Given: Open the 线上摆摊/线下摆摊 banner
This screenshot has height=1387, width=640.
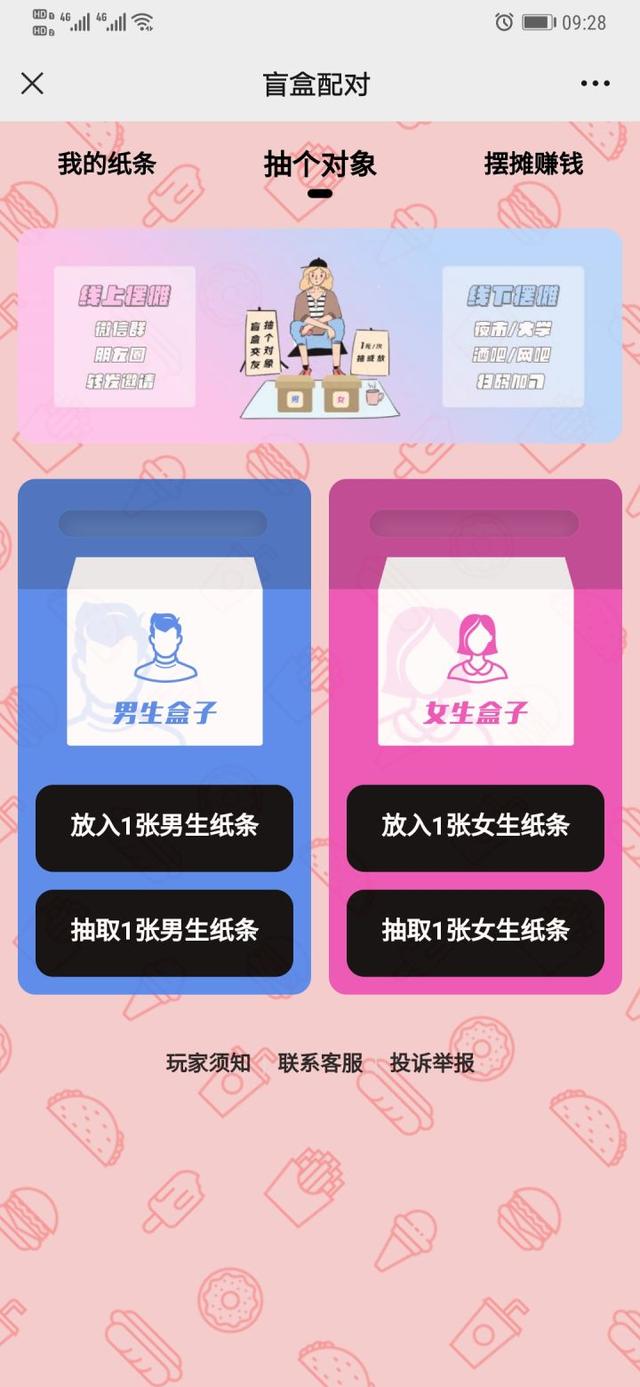Looking at the screenshot, I should 320,336.
